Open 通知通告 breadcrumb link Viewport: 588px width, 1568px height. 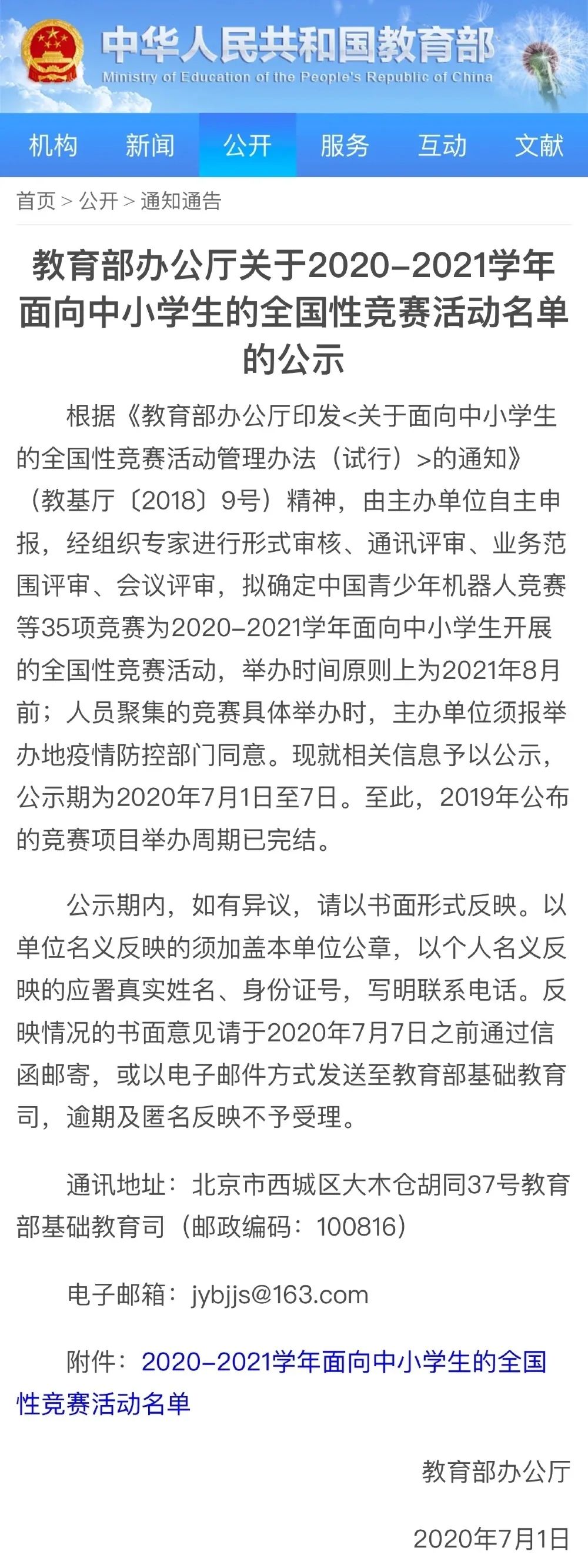click(181, 201)
